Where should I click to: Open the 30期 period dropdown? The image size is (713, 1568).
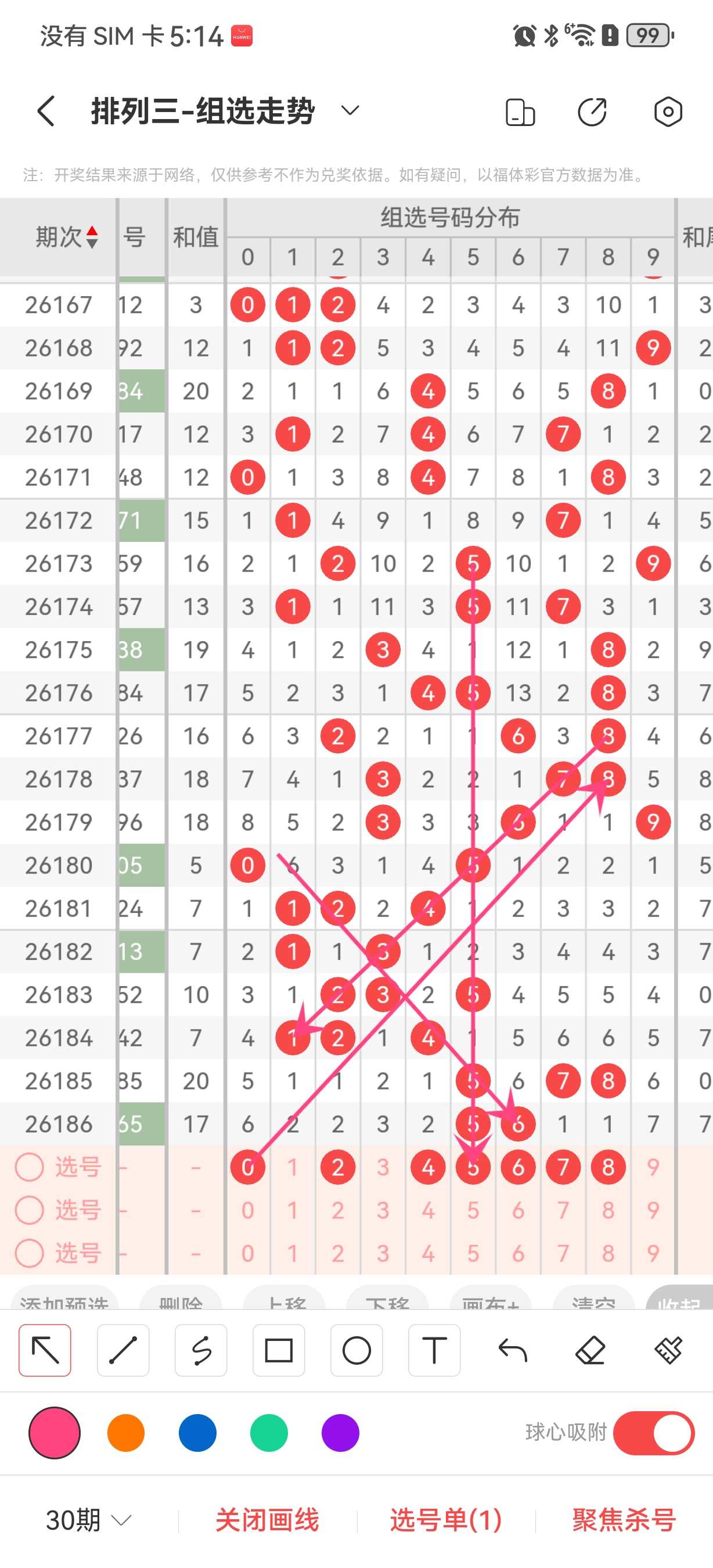[89, 1520]
